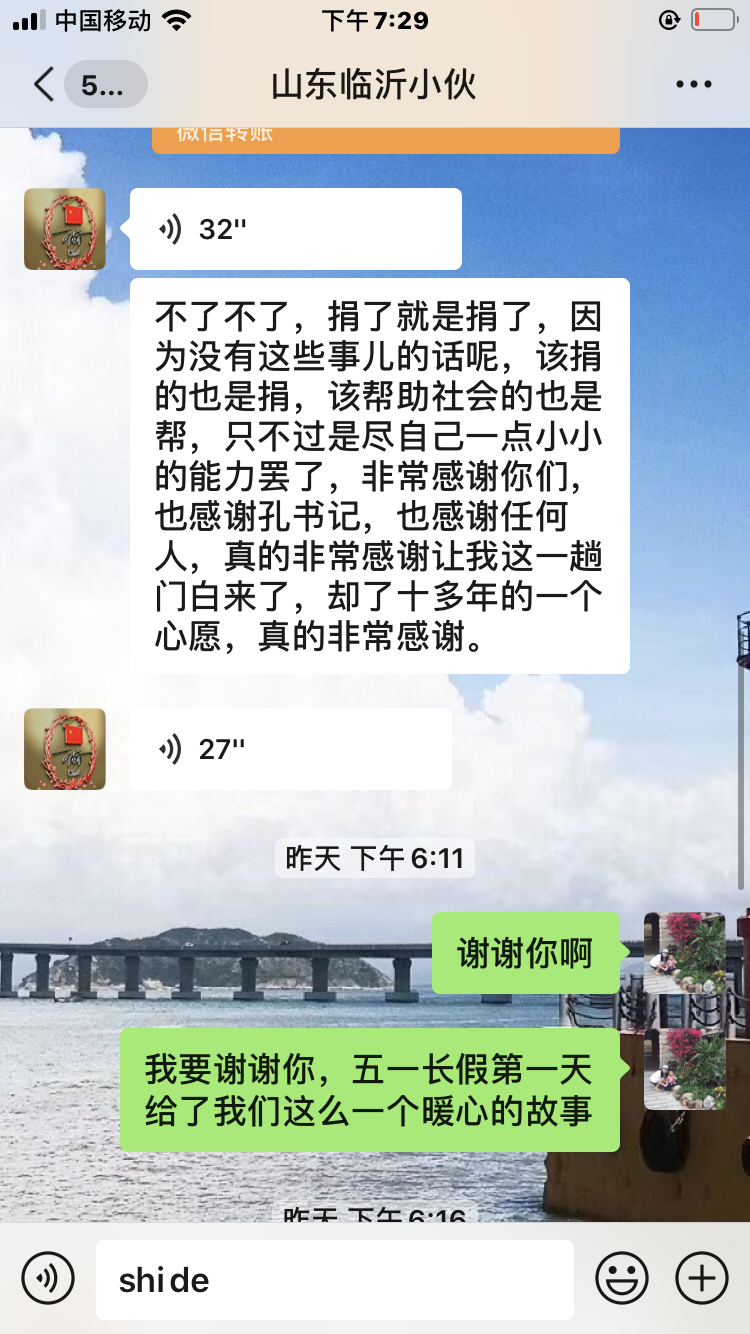Open the emoji sticker panel
The image size is (750, 1334).
622,1278
